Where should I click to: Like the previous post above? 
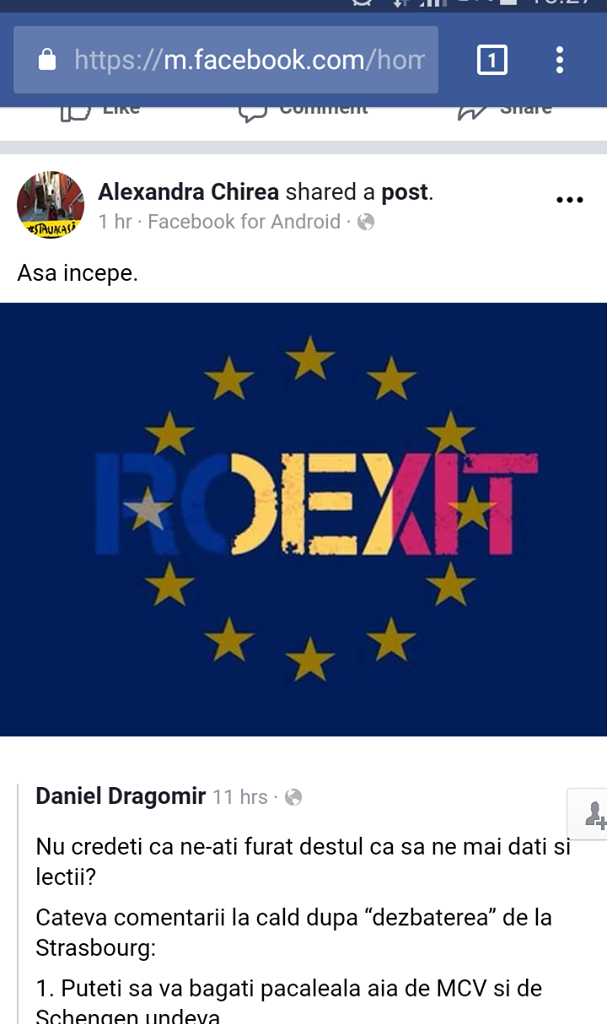click(x=100, y=110)
